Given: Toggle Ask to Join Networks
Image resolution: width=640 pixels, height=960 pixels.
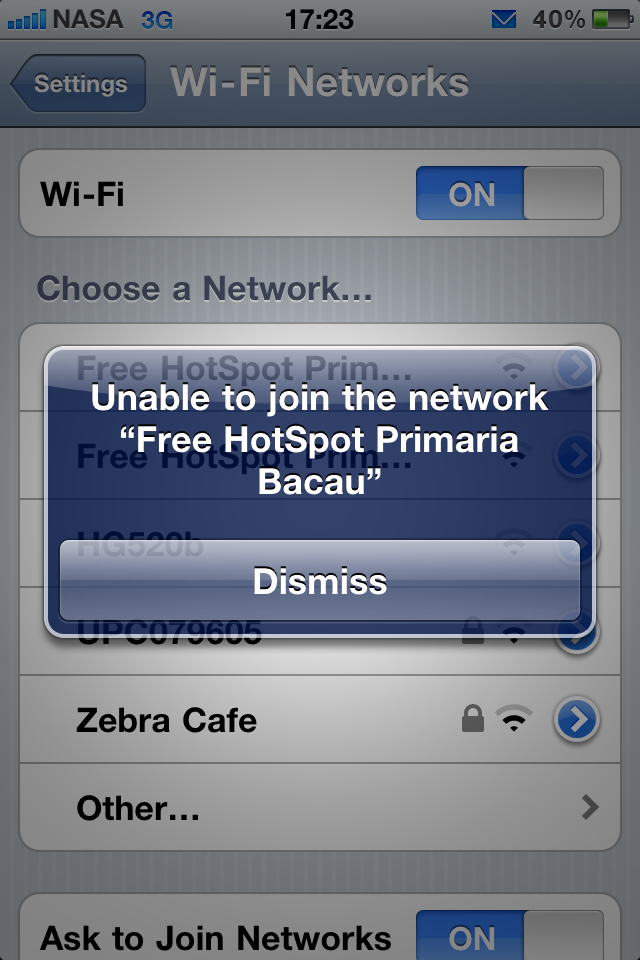Looking at the screenshot, I should tap(509, 937).
